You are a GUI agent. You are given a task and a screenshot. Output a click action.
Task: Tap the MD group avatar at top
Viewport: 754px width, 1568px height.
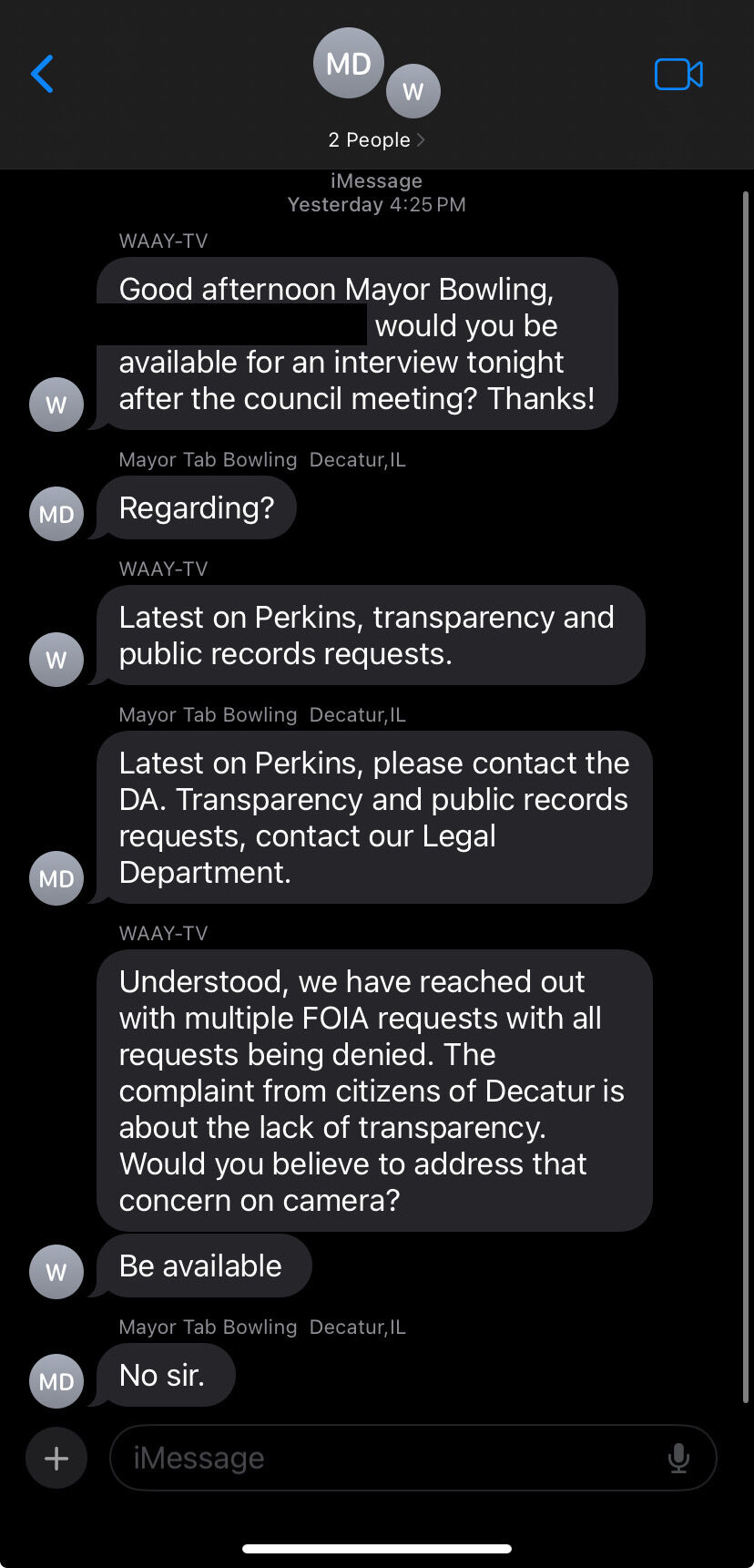[349, 63]
